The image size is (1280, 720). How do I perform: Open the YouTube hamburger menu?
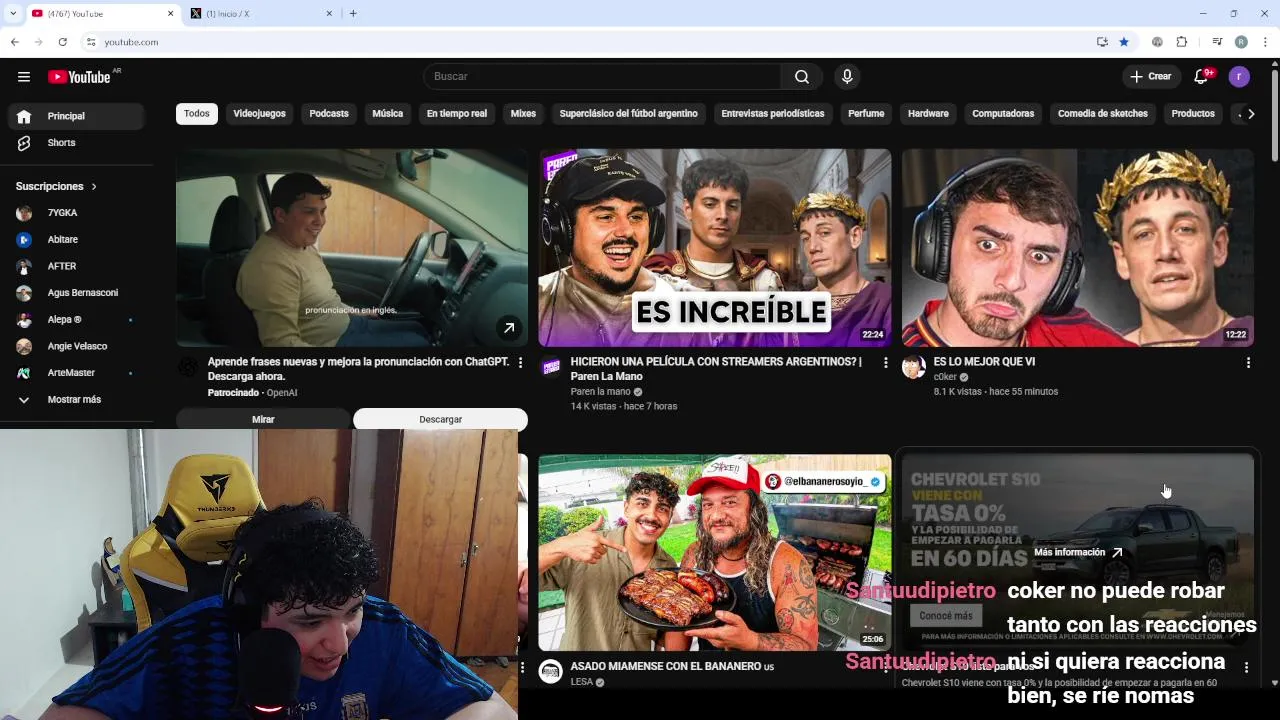coord(24,77)
